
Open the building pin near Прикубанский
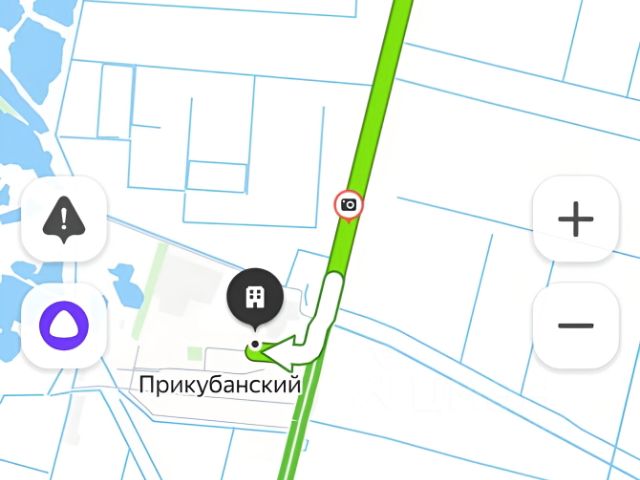tap(254, 297)
